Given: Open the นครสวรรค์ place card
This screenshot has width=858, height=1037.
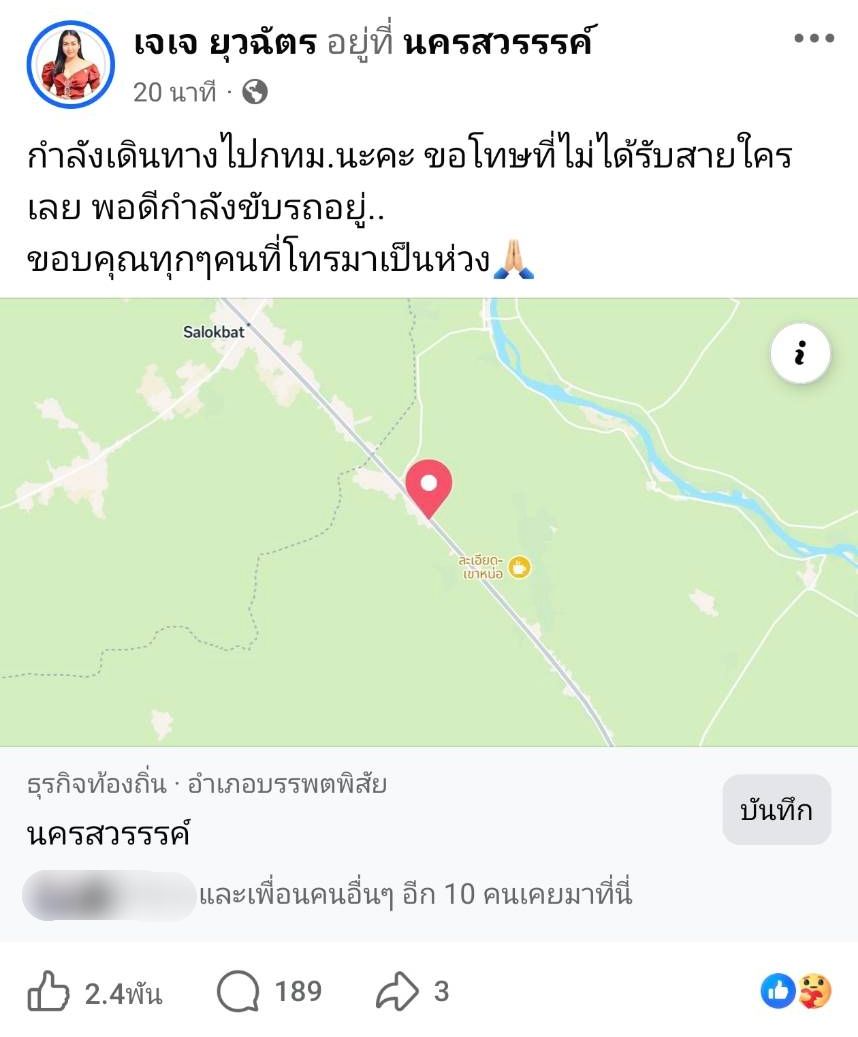Looking at the screenshot, I should [108, 833].
